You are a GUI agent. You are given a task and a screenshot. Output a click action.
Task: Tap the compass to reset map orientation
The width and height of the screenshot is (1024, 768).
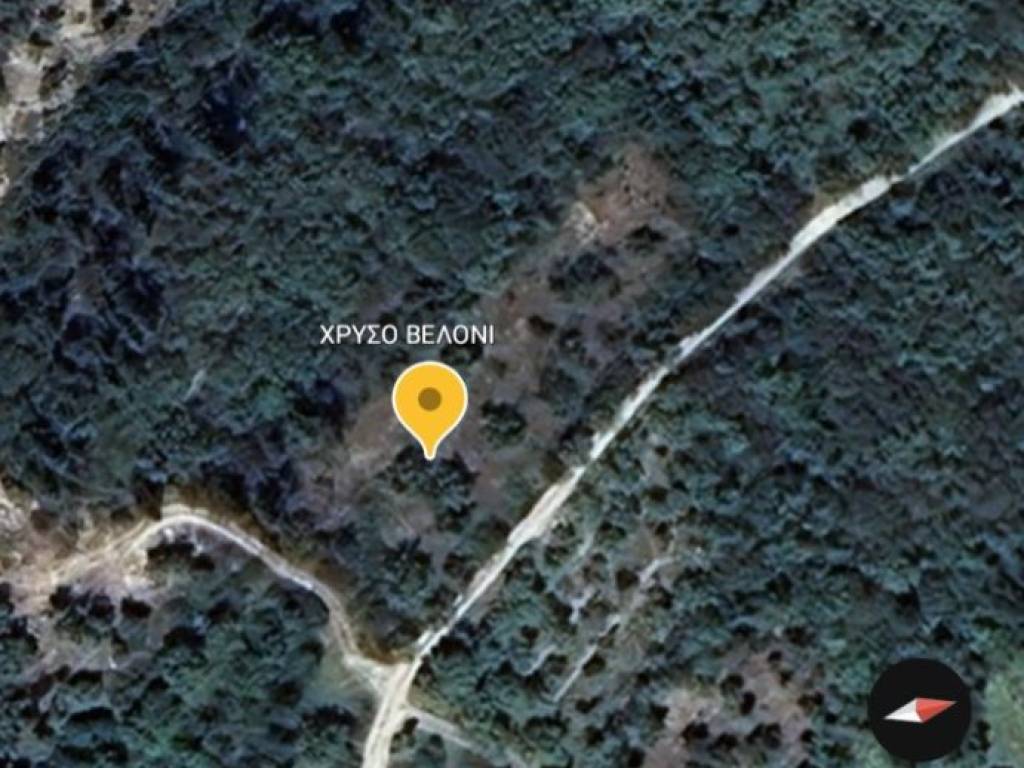coord(919,709)
